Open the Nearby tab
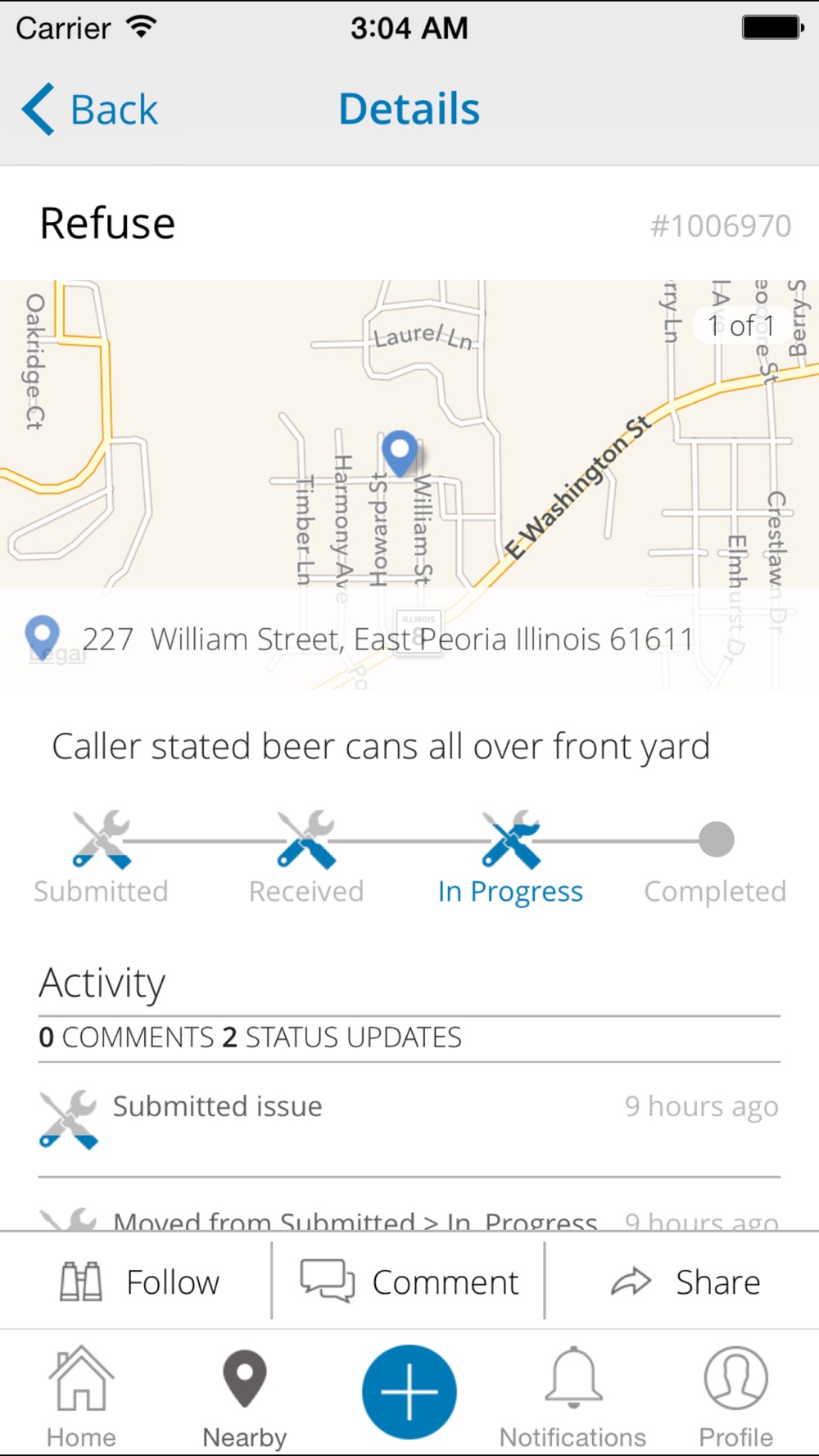Viewport: 819px width, 1456px height. point(244,1398)
